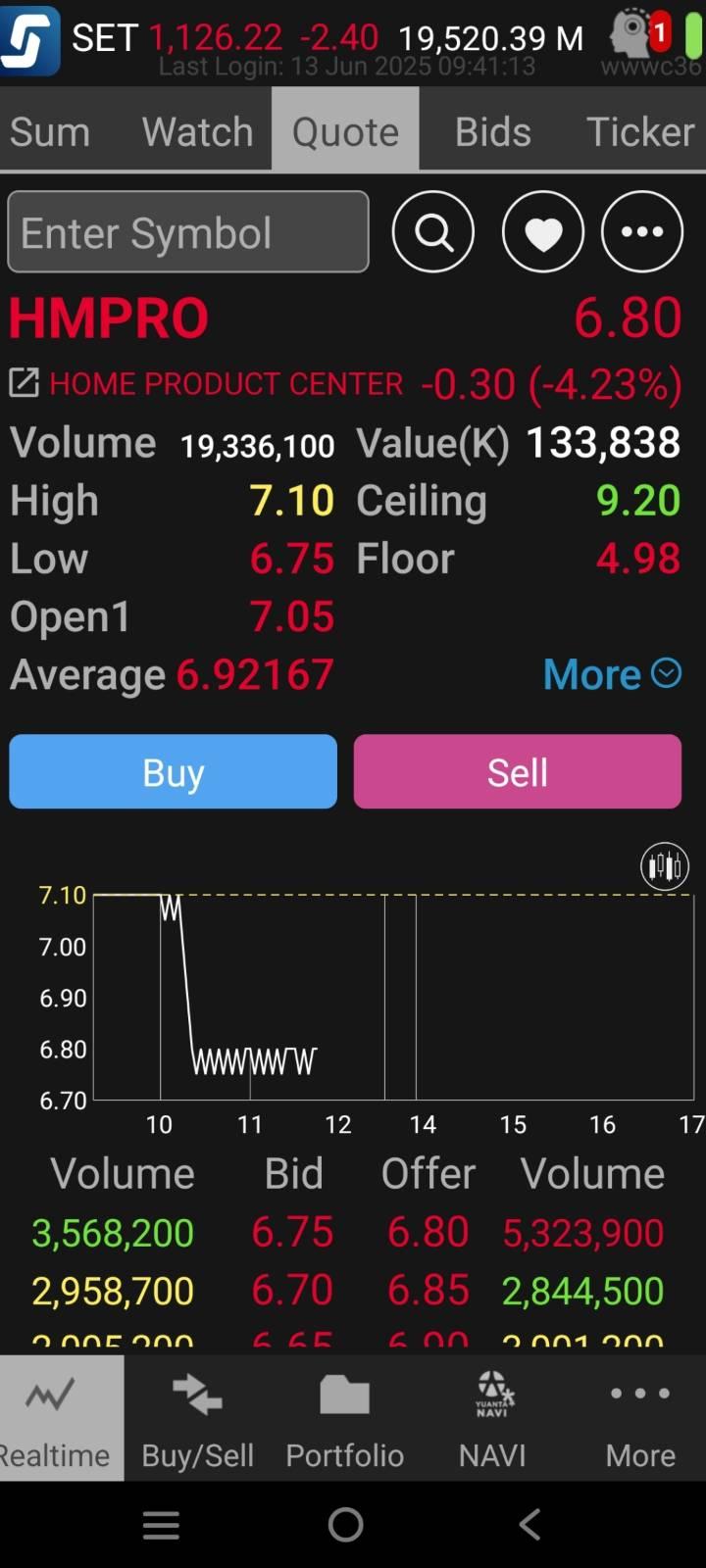Screen dimensions: 706x1568
Task: Switch to the Sum tab
Action: [x=50, y=131]
